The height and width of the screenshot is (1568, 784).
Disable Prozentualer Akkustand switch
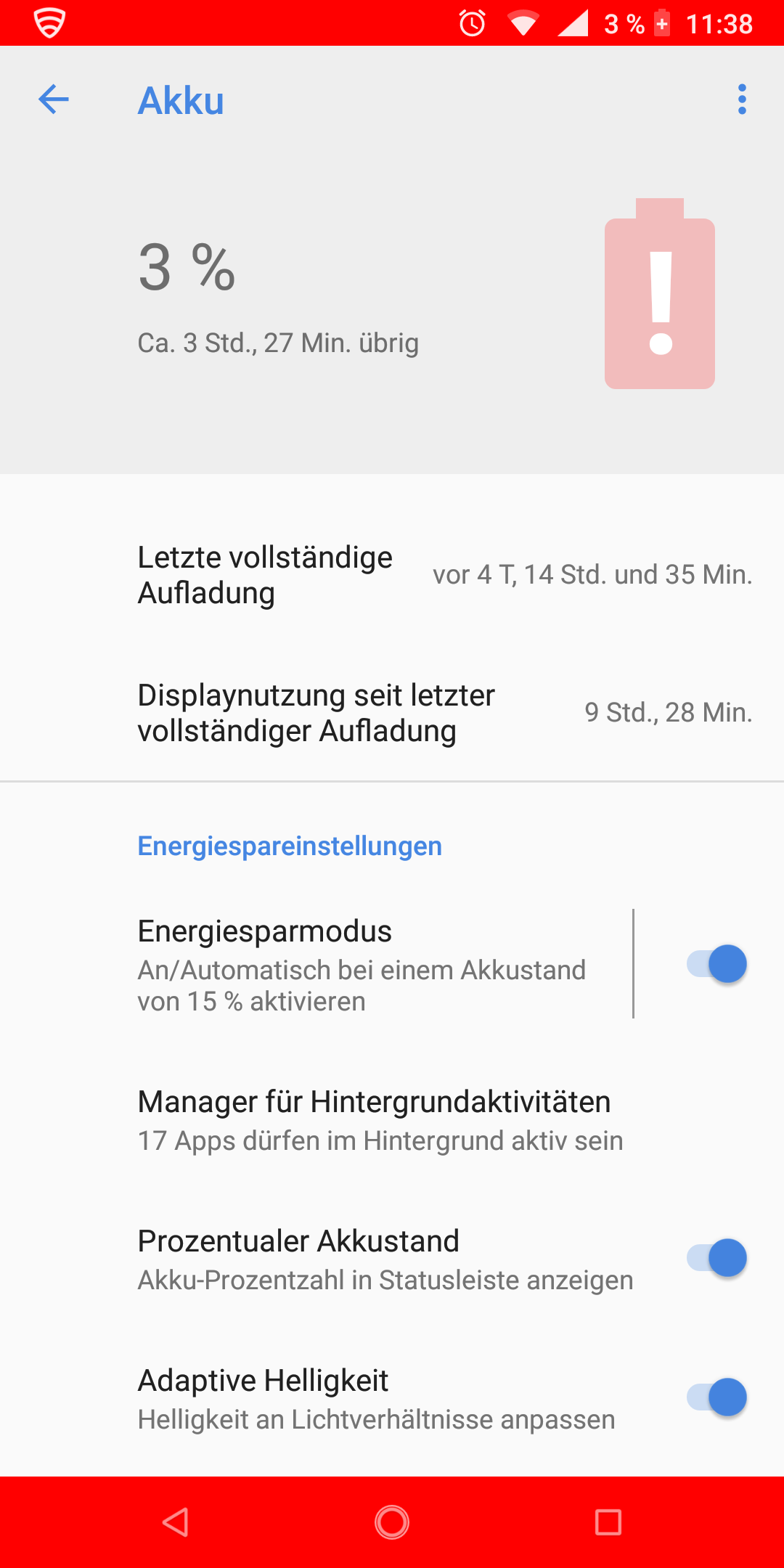point(716,1258)
